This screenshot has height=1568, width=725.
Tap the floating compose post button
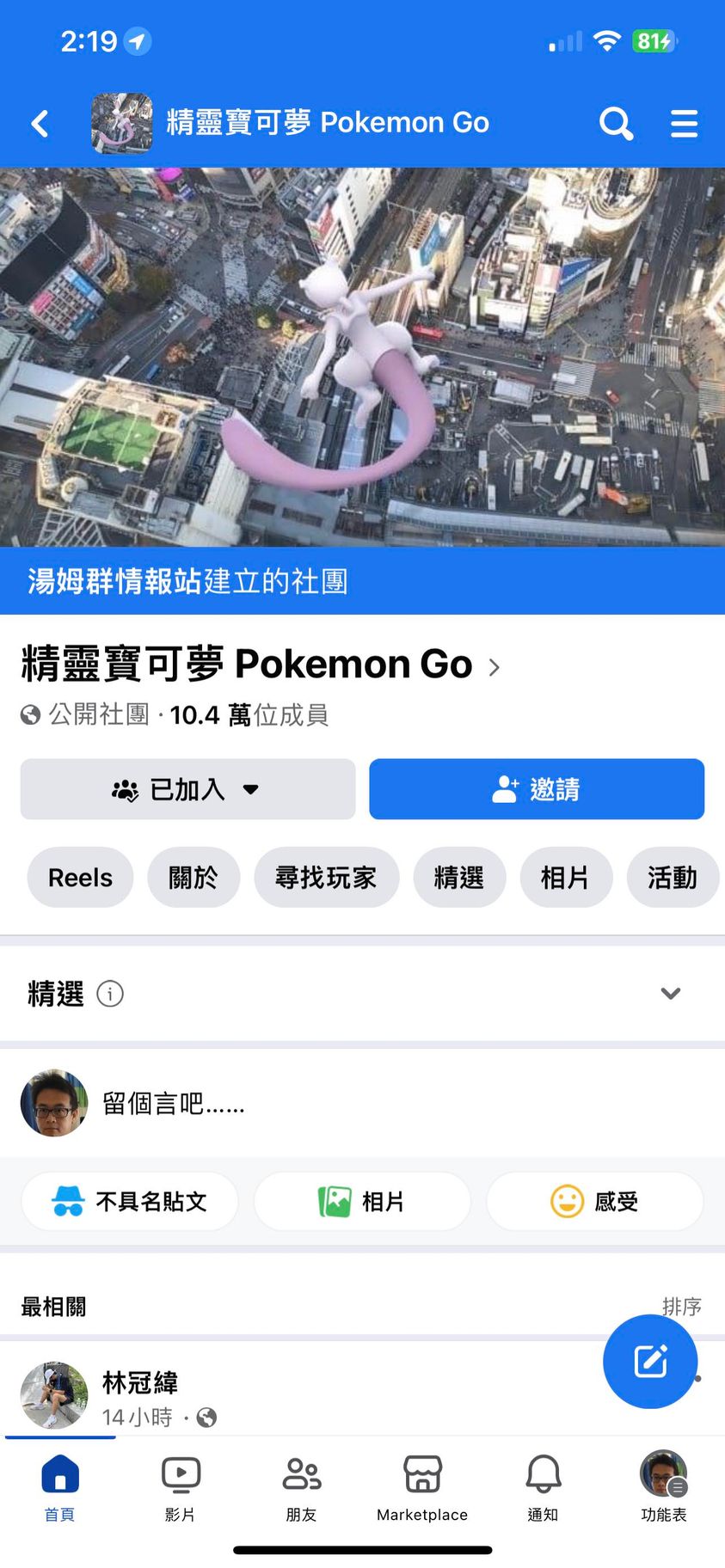tap(650, 1361)
